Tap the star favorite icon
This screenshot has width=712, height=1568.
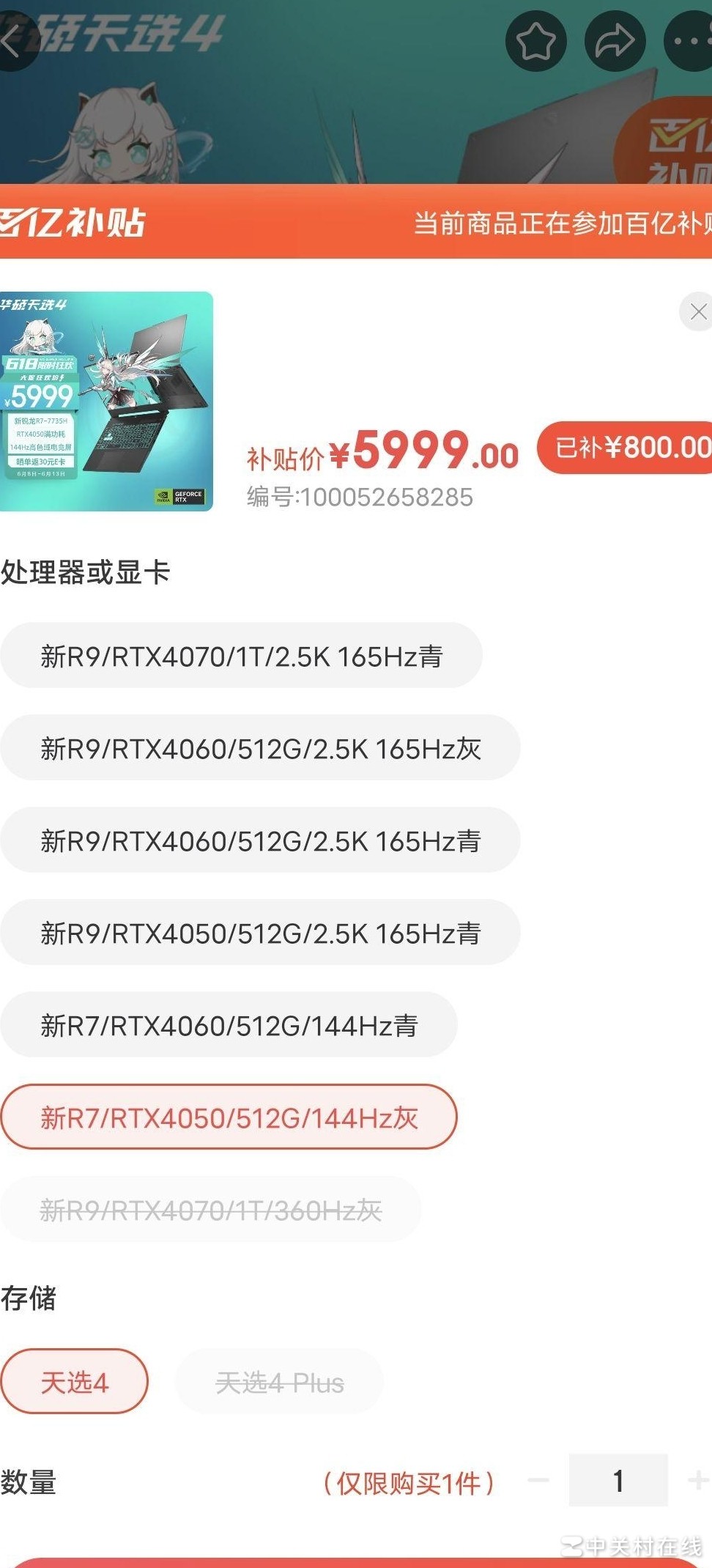click(x=535, y=42)
